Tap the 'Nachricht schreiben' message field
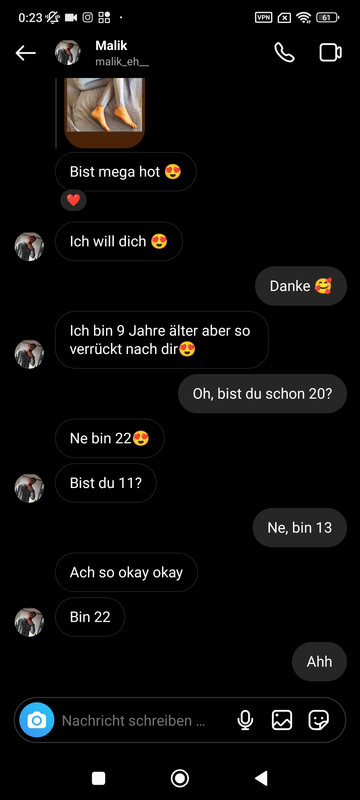 tap(134, 720)
